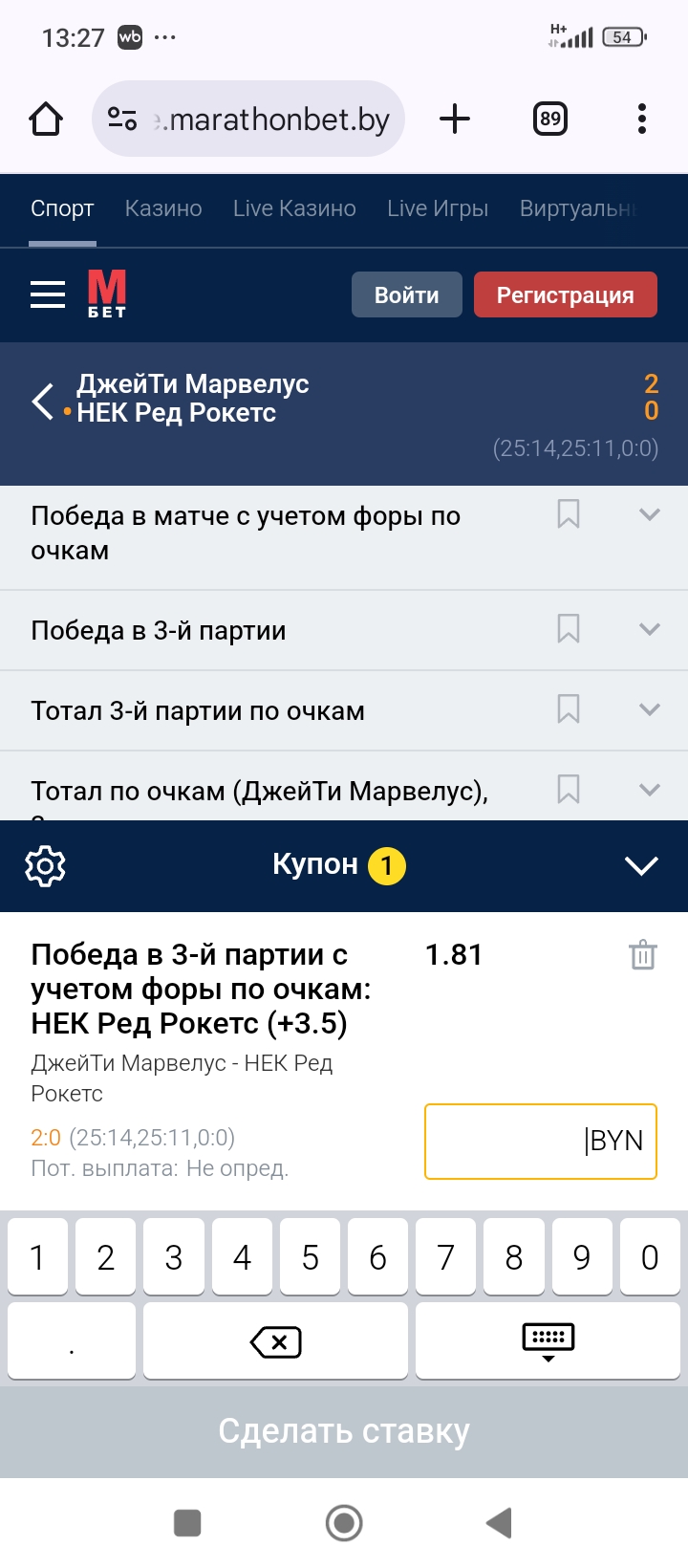Expand Победа в 3-й партии market
688x1568 pixels.
point(649,629)
